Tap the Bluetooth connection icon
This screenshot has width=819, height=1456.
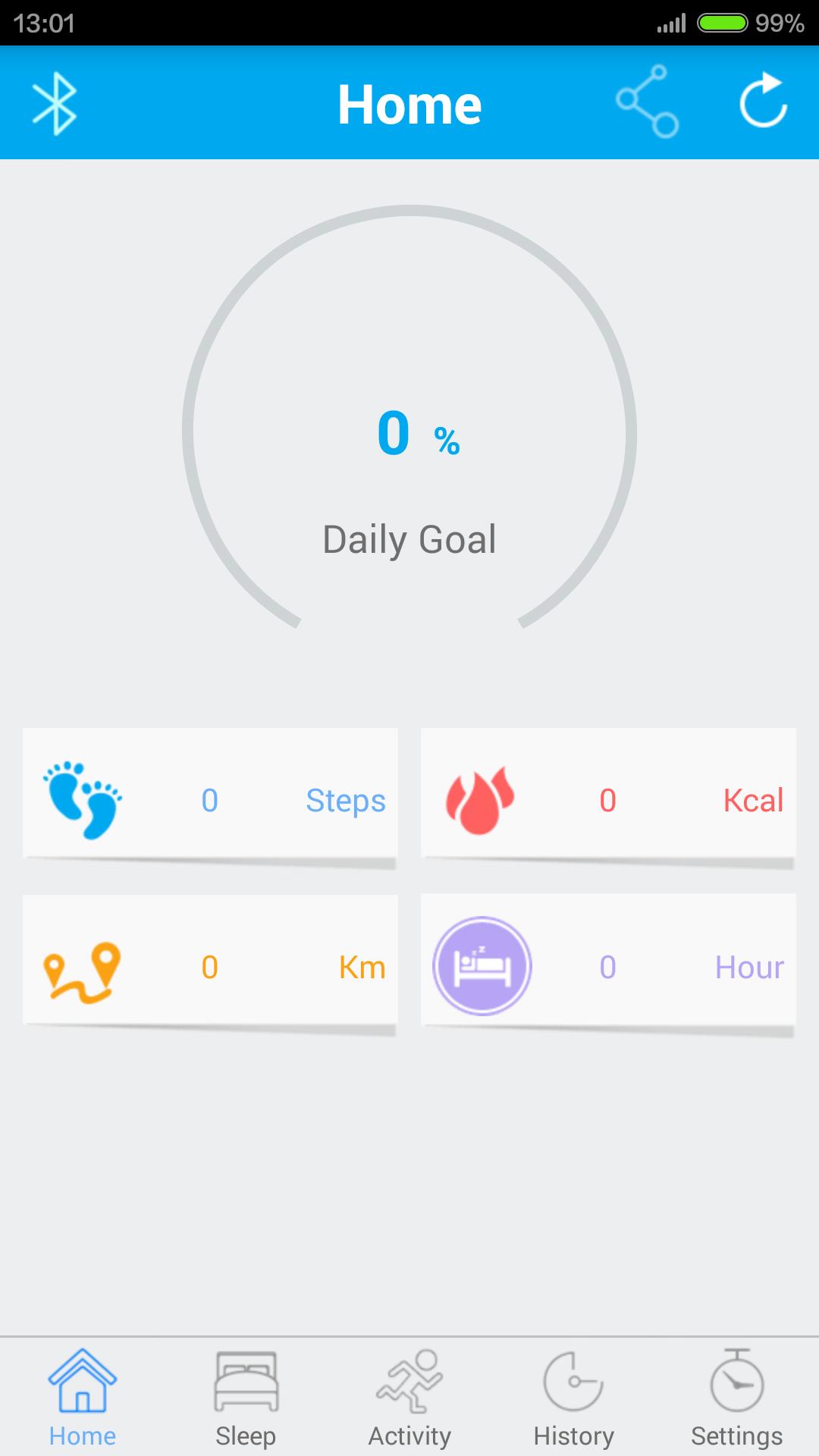tap(55, 103)
